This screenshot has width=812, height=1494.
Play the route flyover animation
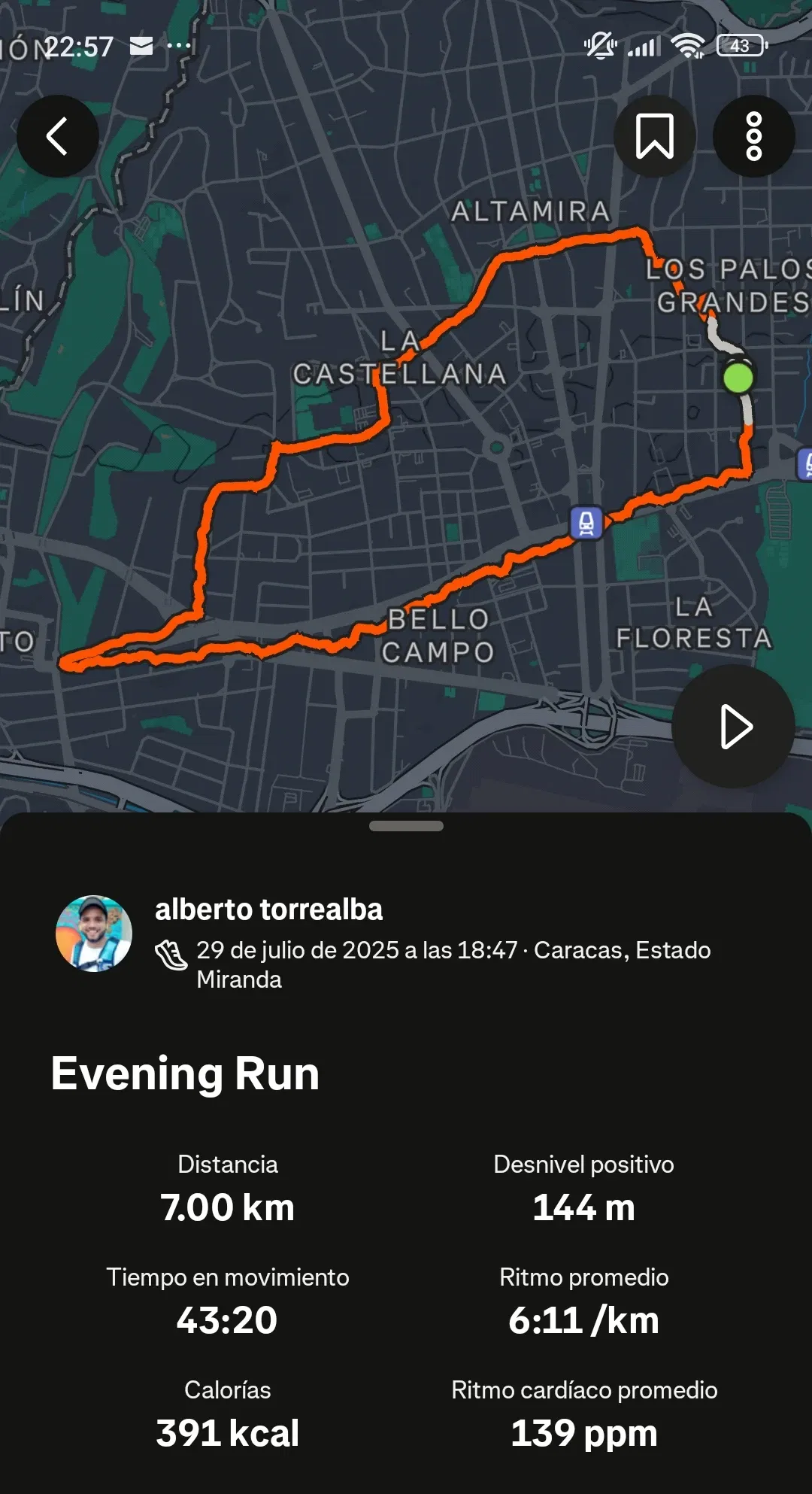[x=733, y=726]
